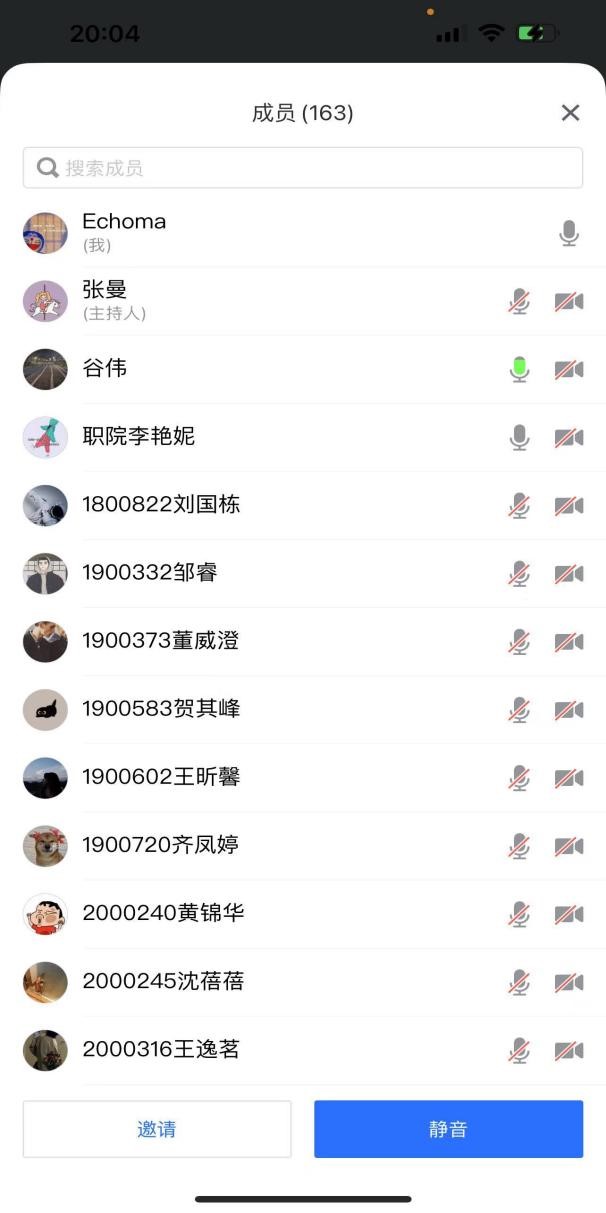
Task: Toggle Echoma's microphone icon
Action: [x=568, y=233]
